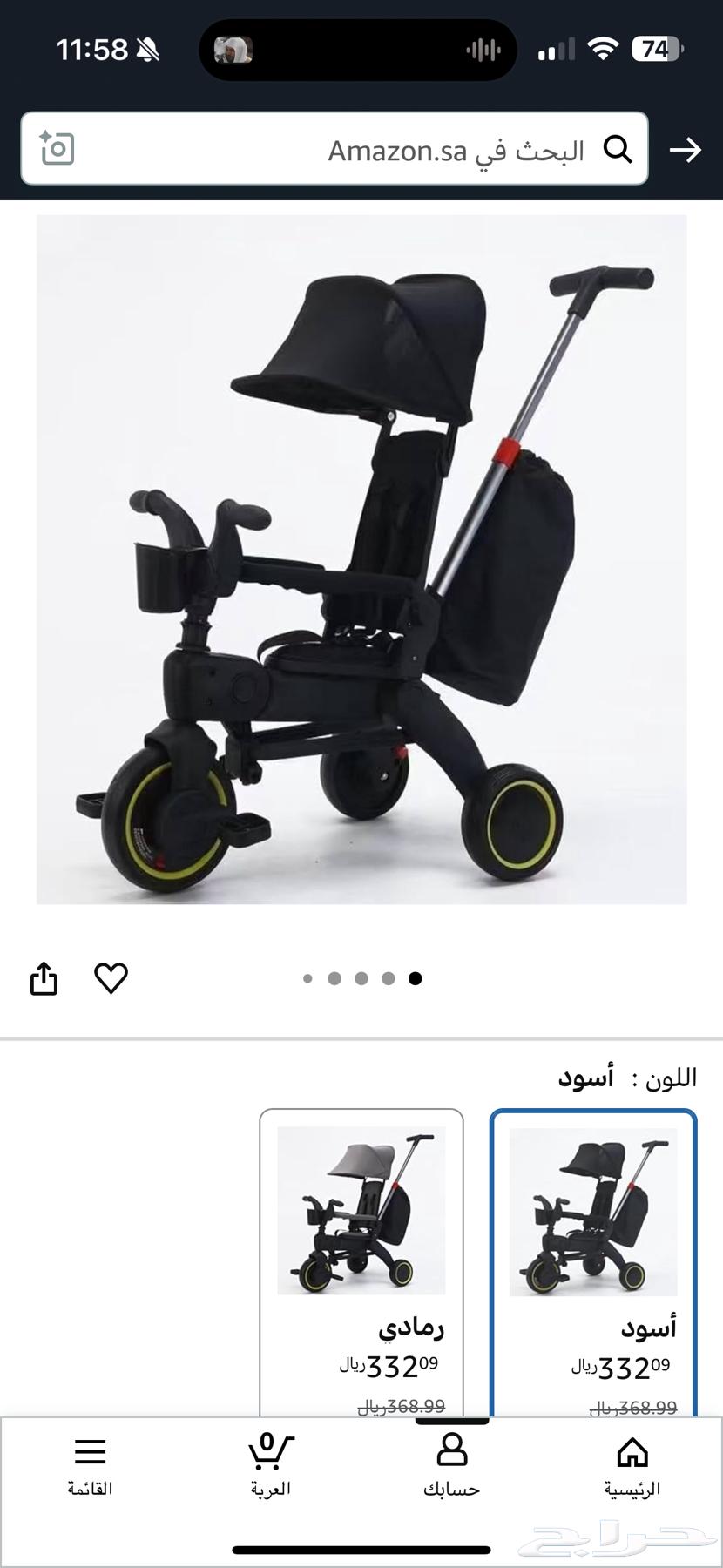Open the share icon below the product image
The image size is (723, 1568).
tap(44, 978)
